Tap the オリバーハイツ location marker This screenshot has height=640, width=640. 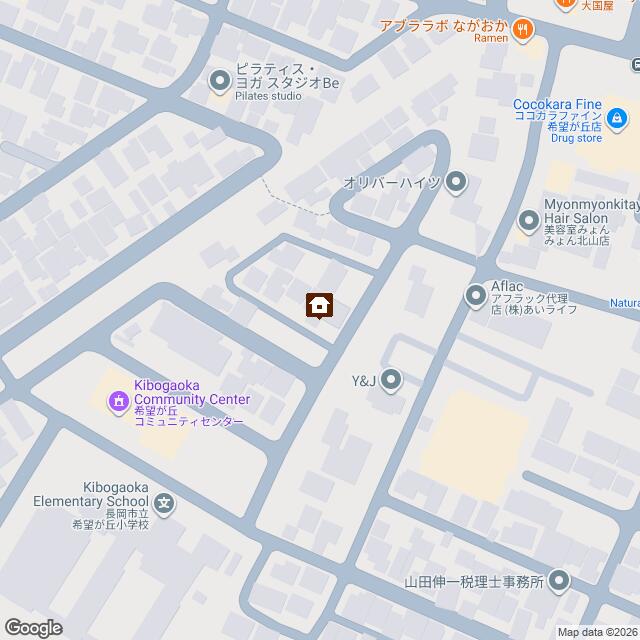coord(456,182)
